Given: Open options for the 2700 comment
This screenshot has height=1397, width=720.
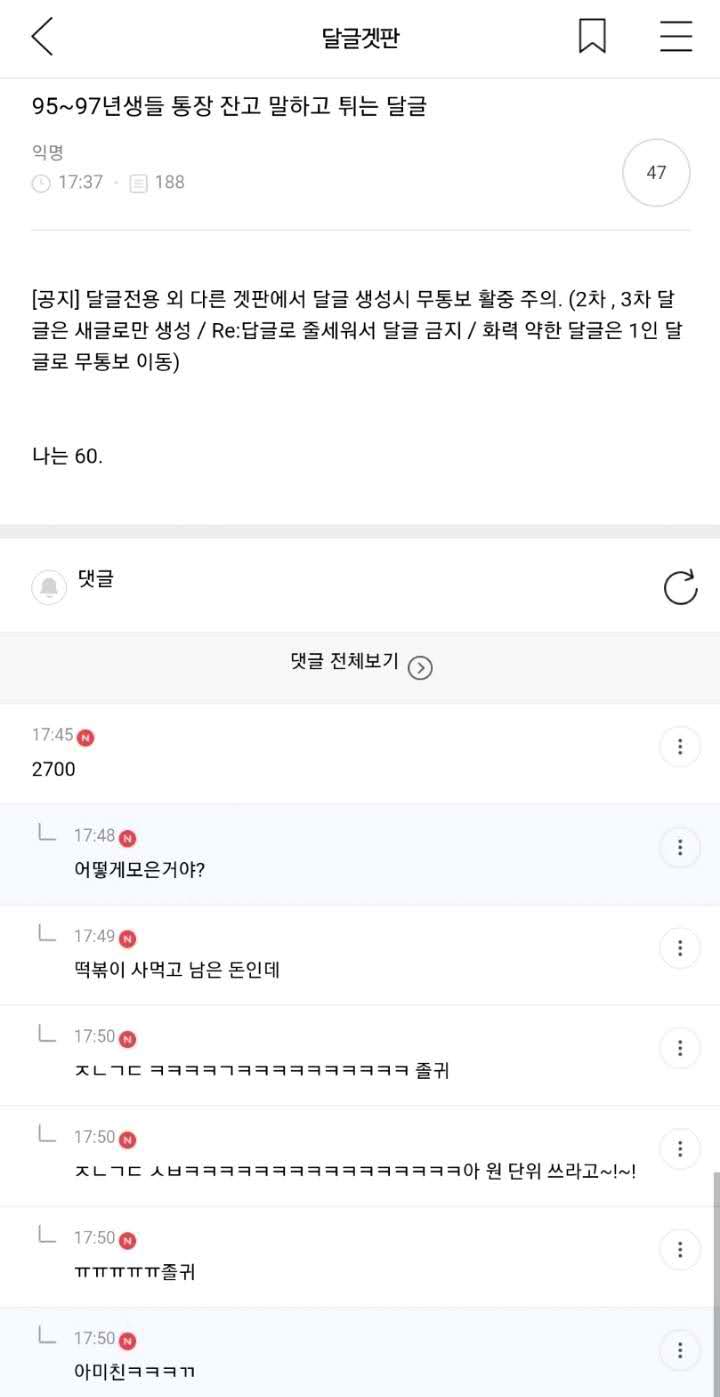Looking at the screenshot, I should pos(680,746).
